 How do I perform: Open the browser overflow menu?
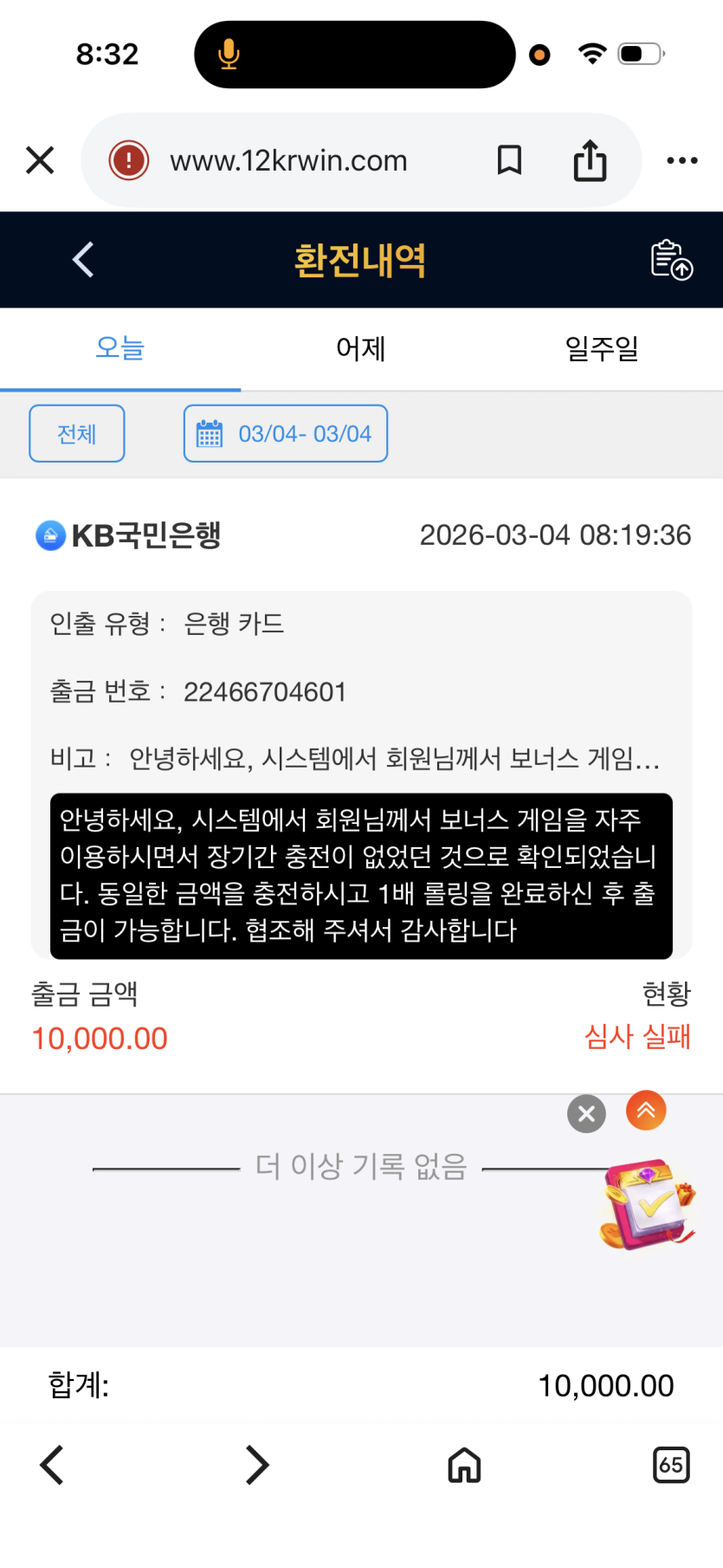tap(681, 160)
